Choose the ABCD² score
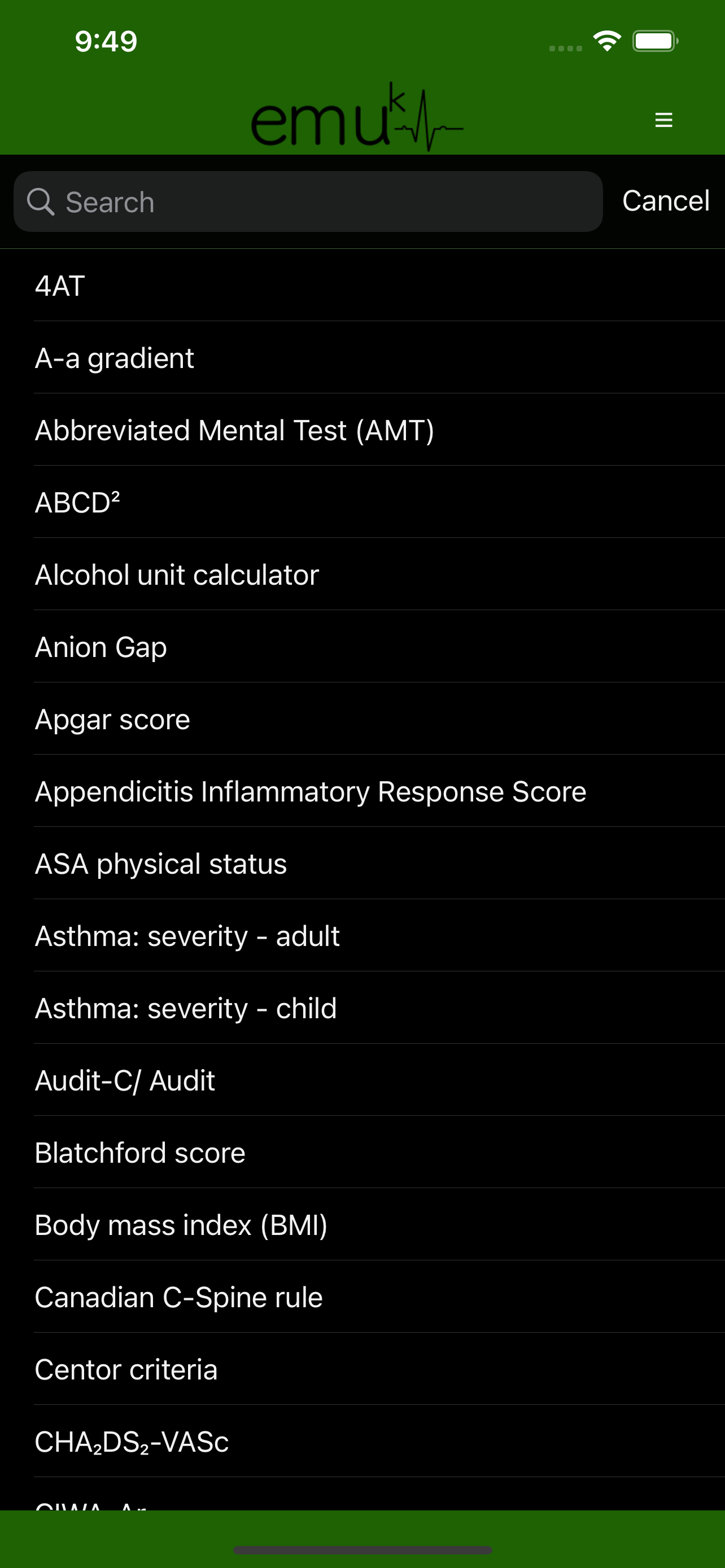725x1568 pixels. pos(362,502)
